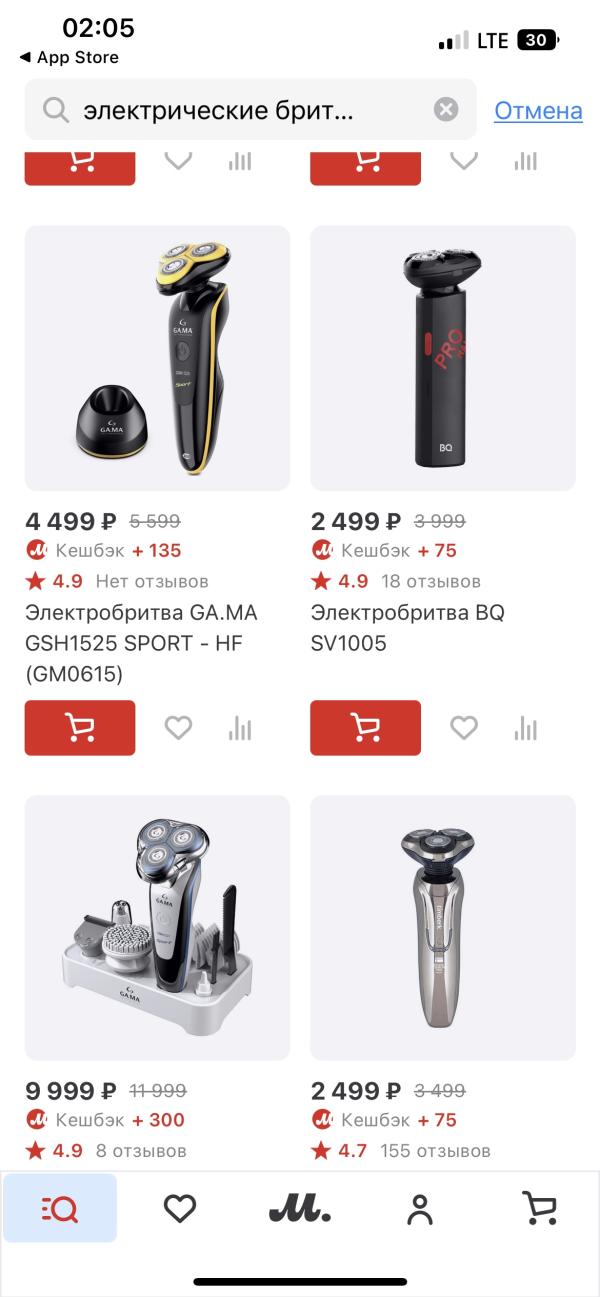Screen dimensions: 600x1297
Task: Add GA.MA GSH1525 SPORT shaver to cart
Action: coord(80,728)
